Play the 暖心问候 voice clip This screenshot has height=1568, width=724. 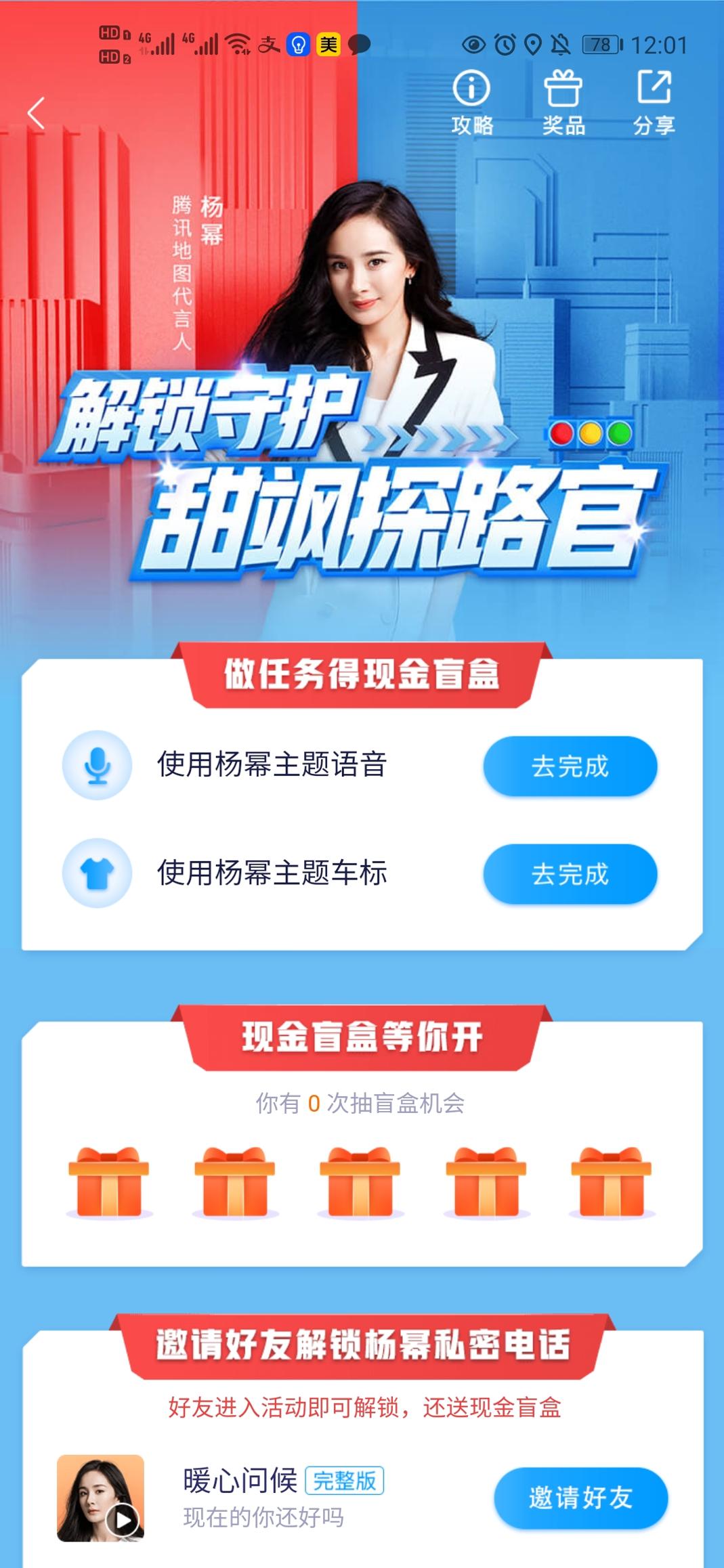tap(123, 1520)
